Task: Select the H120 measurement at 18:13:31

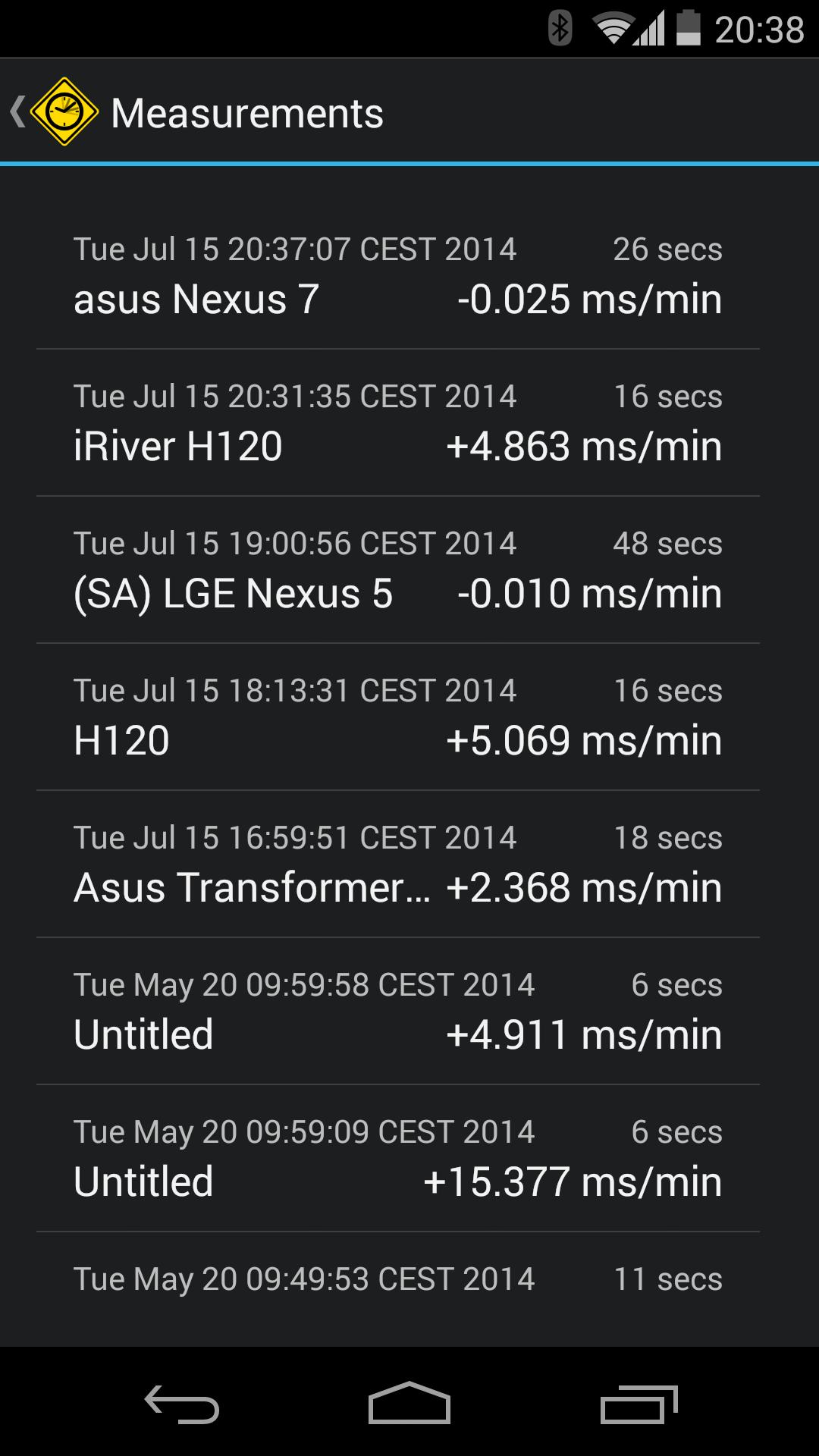Action: pos(398,717)
